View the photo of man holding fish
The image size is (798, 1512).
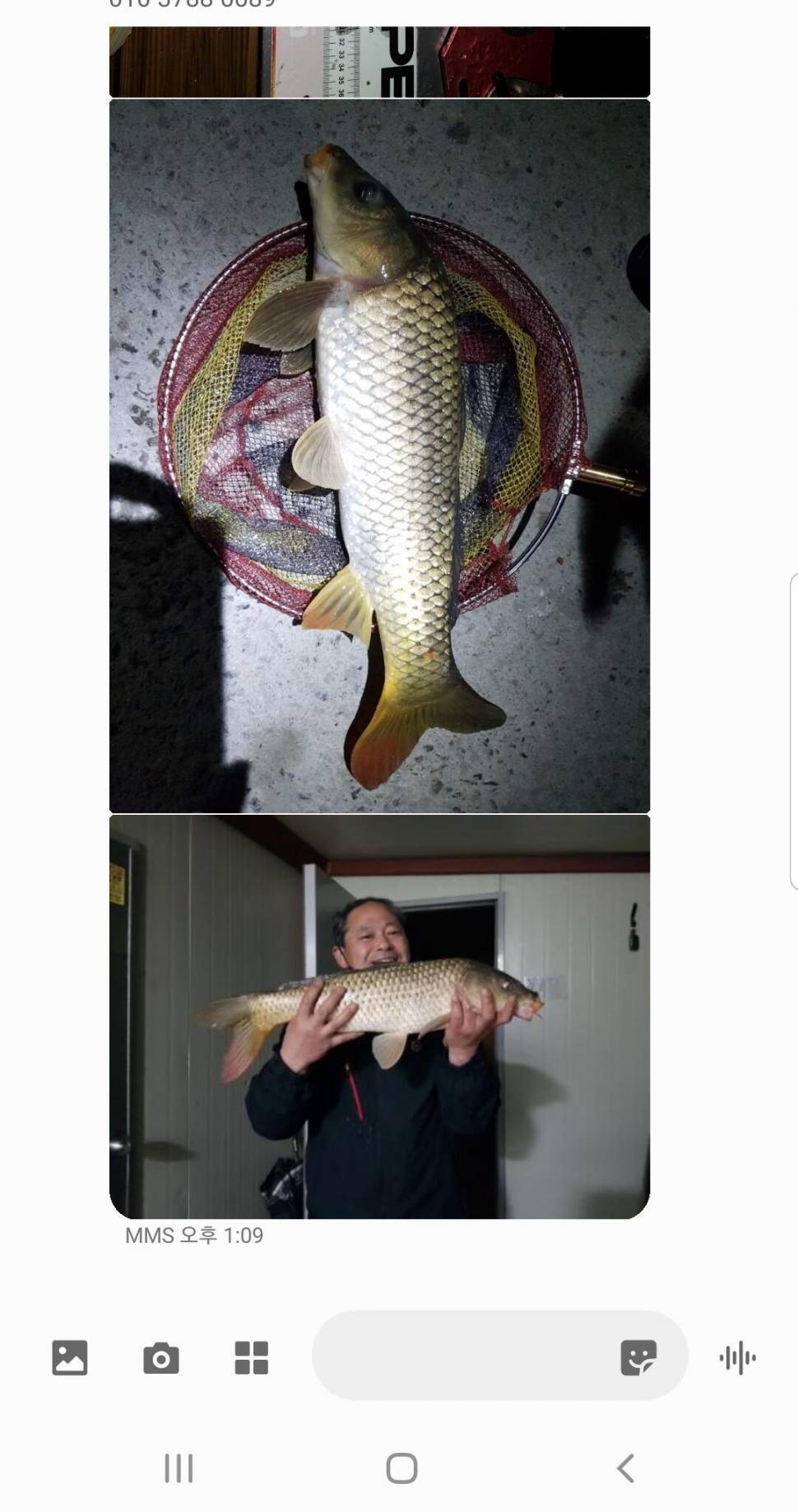point(379,1017)
